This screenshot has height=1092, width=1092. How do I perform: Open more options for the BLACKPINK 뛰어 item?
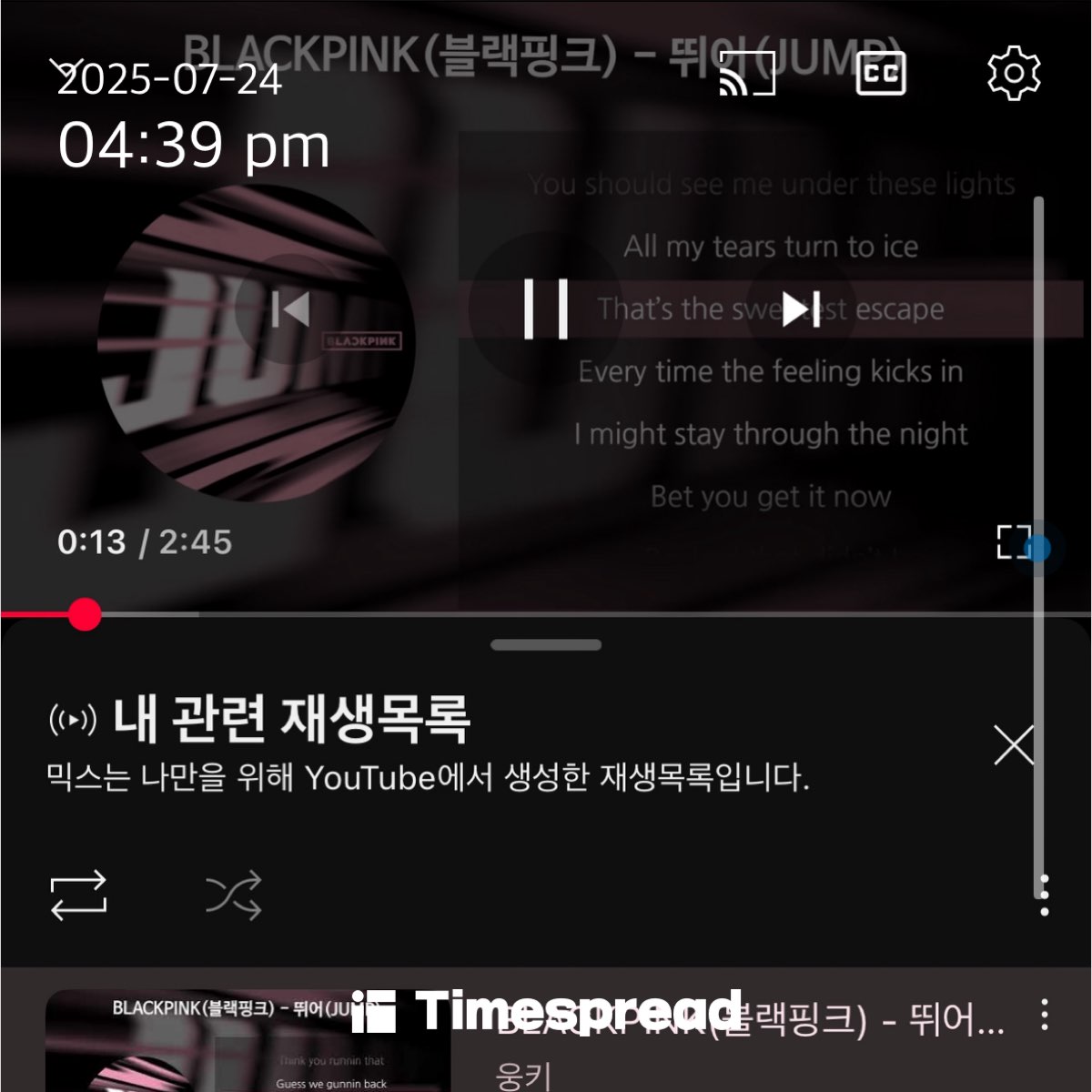click(1045, 1015)
